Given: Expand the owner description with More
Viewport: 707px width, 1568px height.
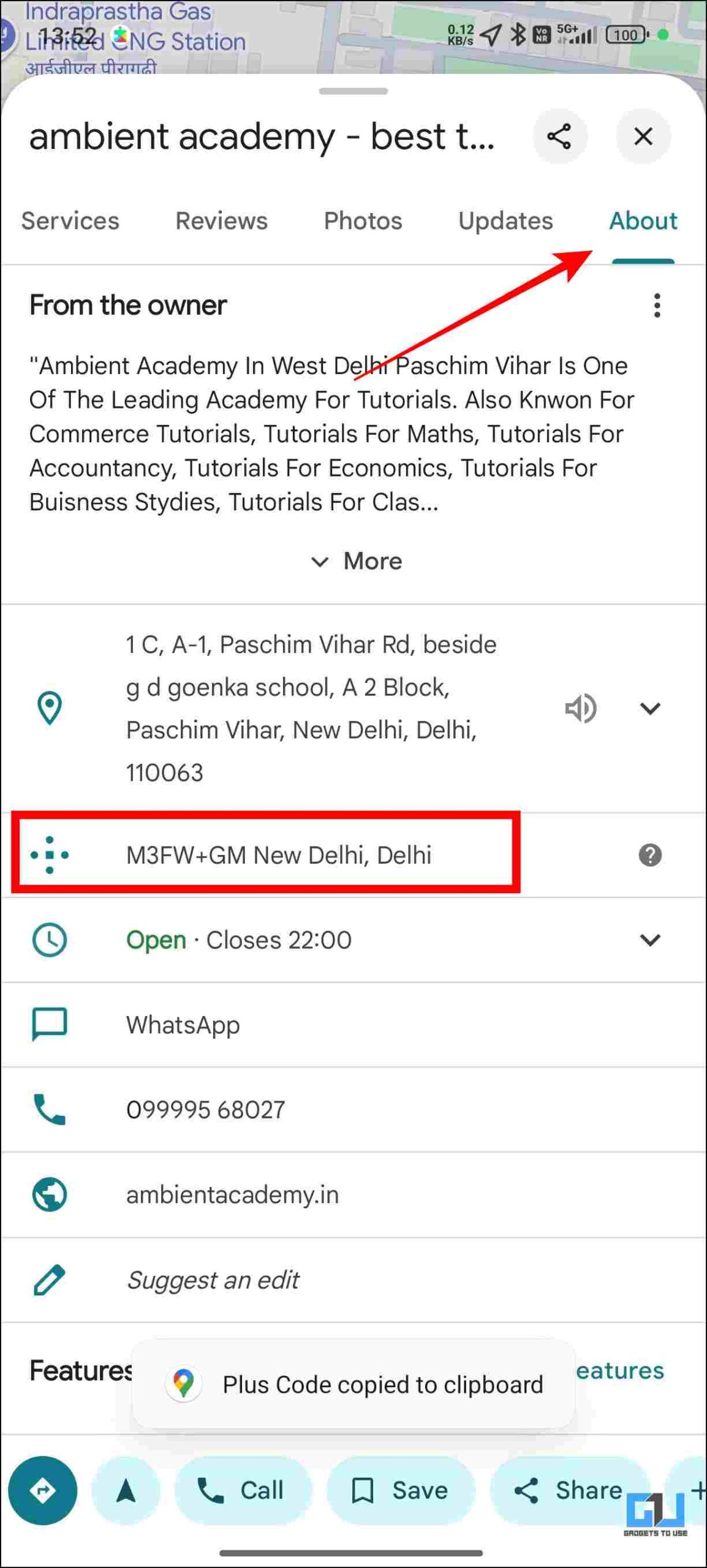Looking at the screenshot, I should click(x=356, y=561).
